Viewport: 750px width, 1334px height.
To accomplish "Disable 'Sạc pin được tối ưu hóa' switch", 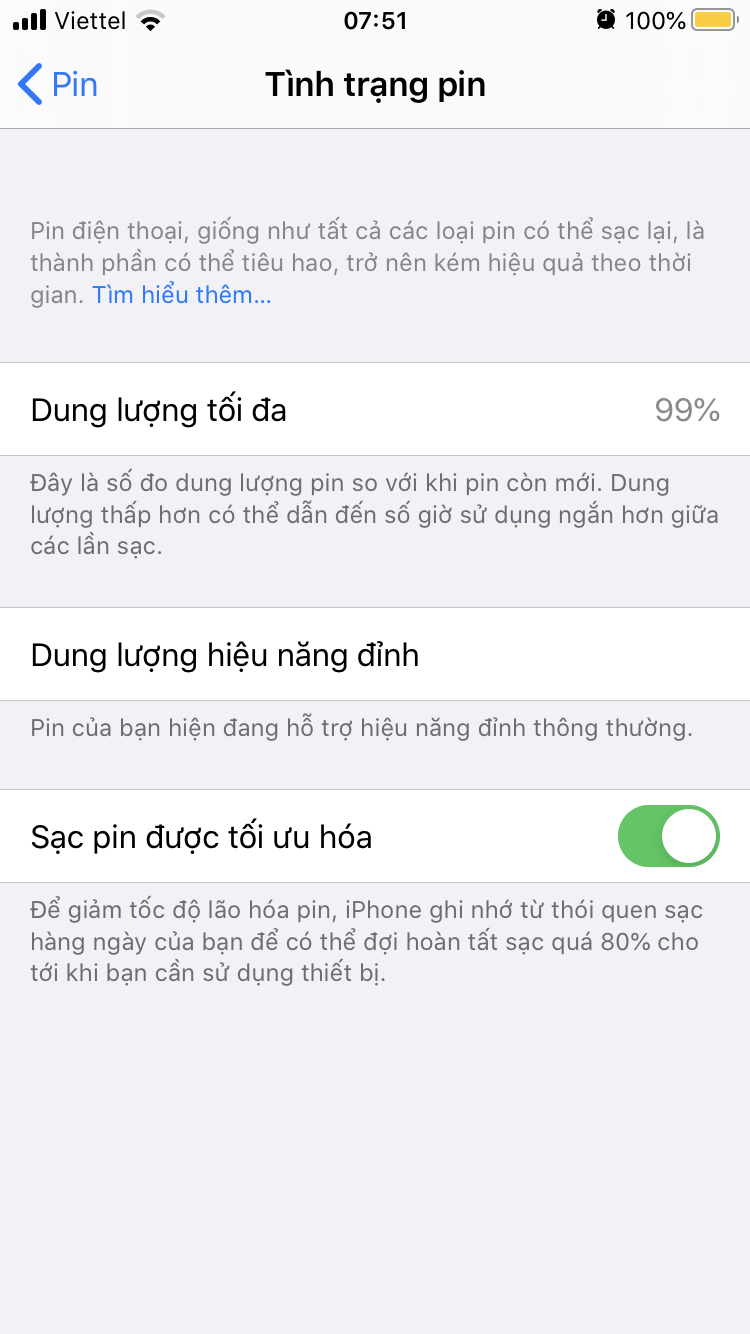I will (668, 836).
